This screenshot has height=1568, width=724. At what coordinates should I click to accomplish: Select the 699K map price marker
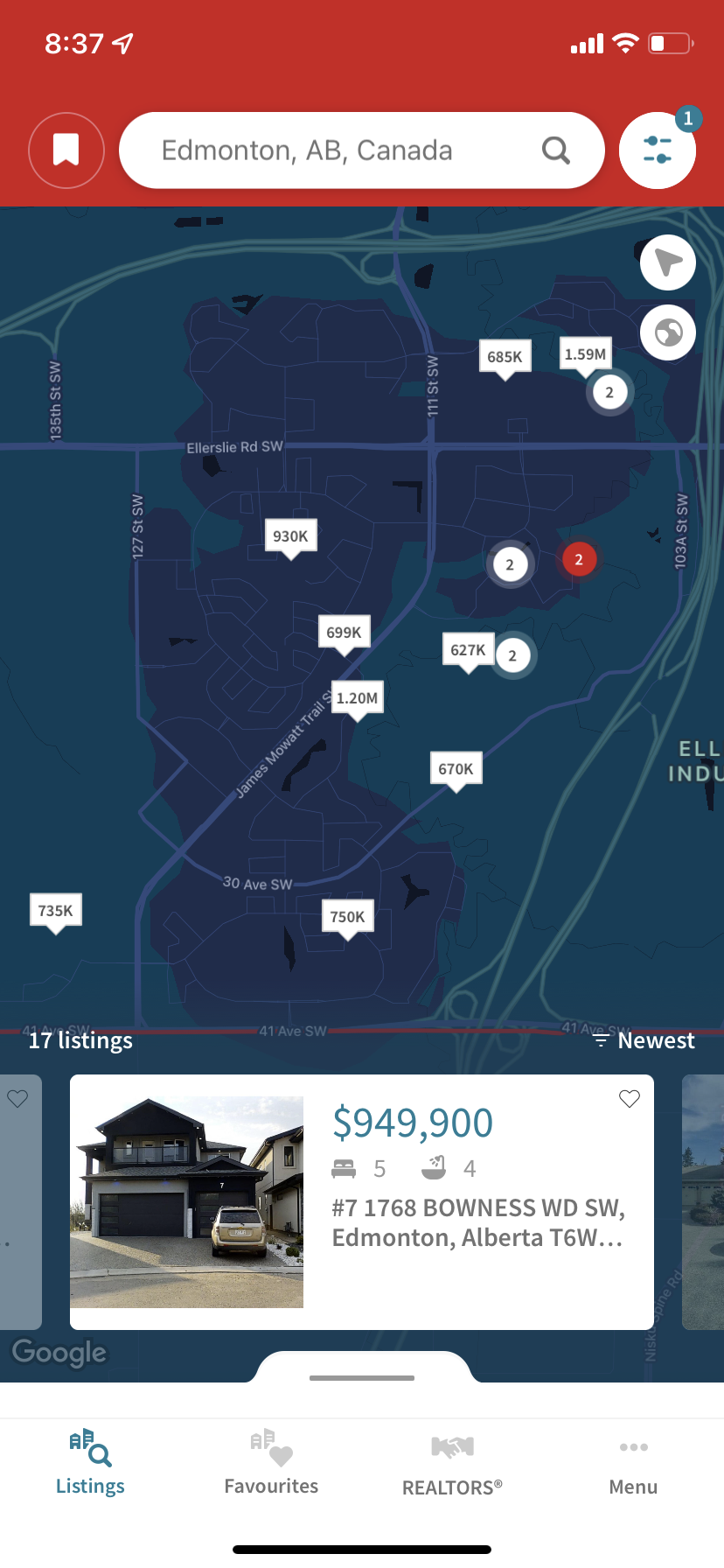pyautogui.click(x=344, y=633)
